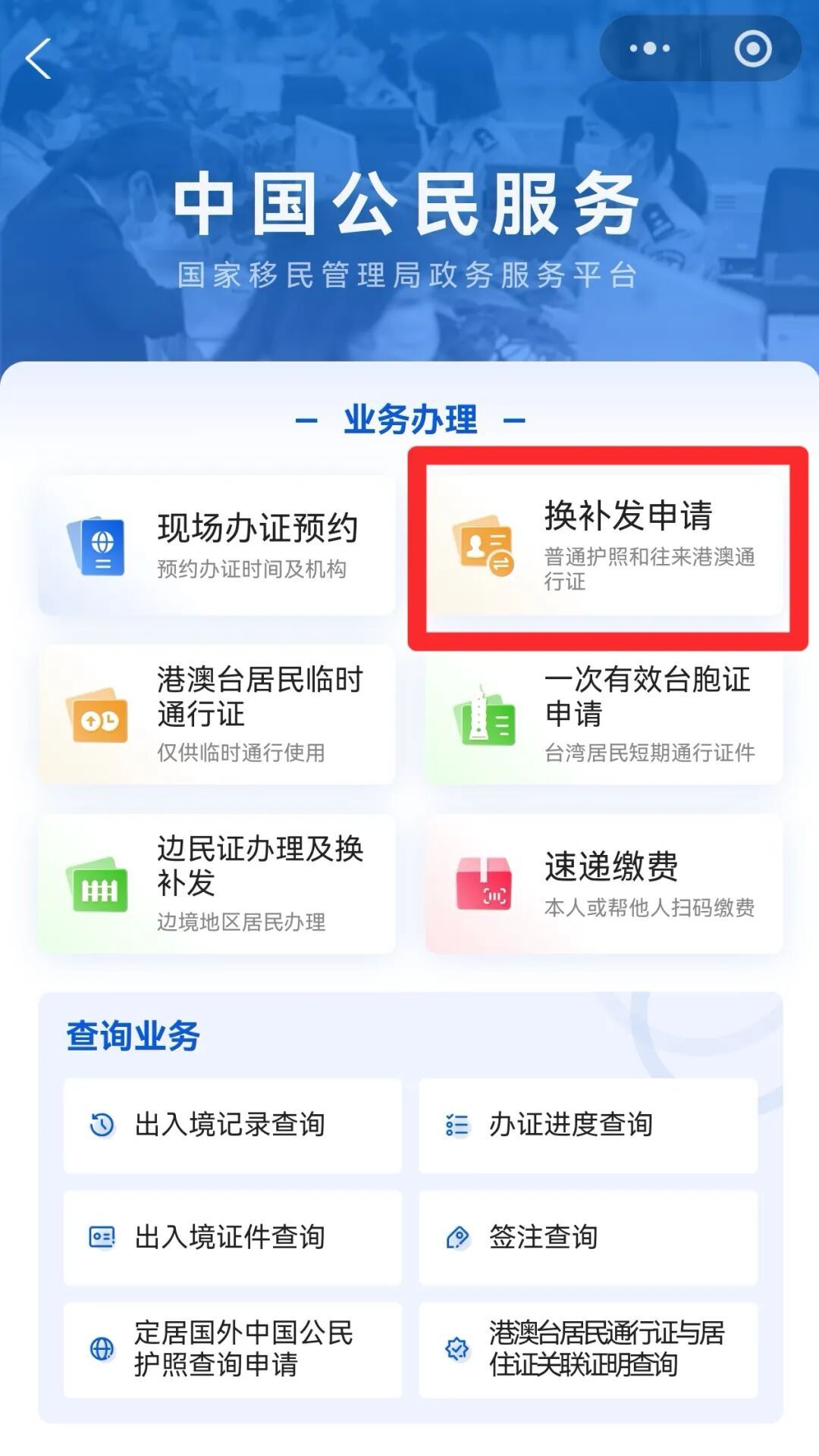Select the 换补发申请 card
819x1456 pixels.
605,546
